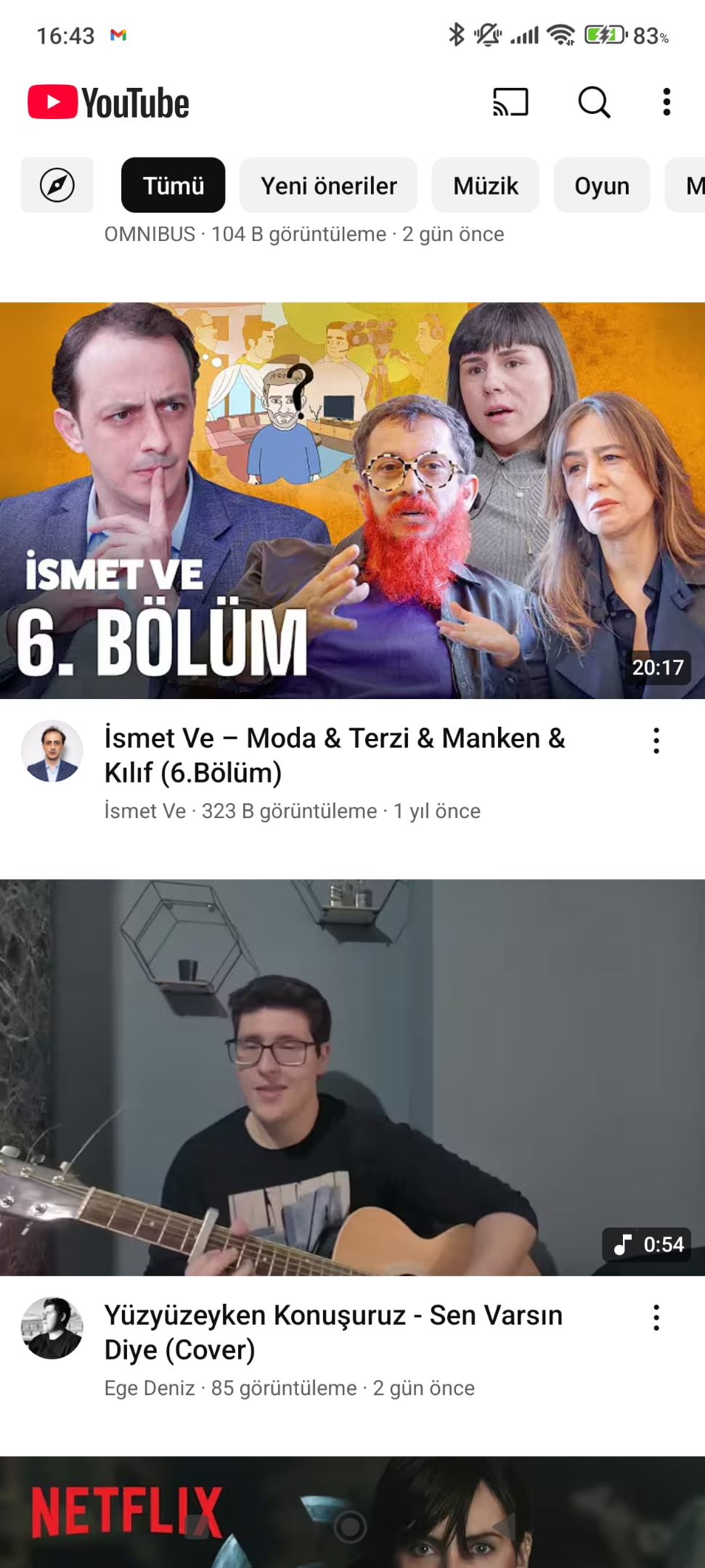
Task: Open options for İsmet Ve video
Action: [x=656, y=740]
